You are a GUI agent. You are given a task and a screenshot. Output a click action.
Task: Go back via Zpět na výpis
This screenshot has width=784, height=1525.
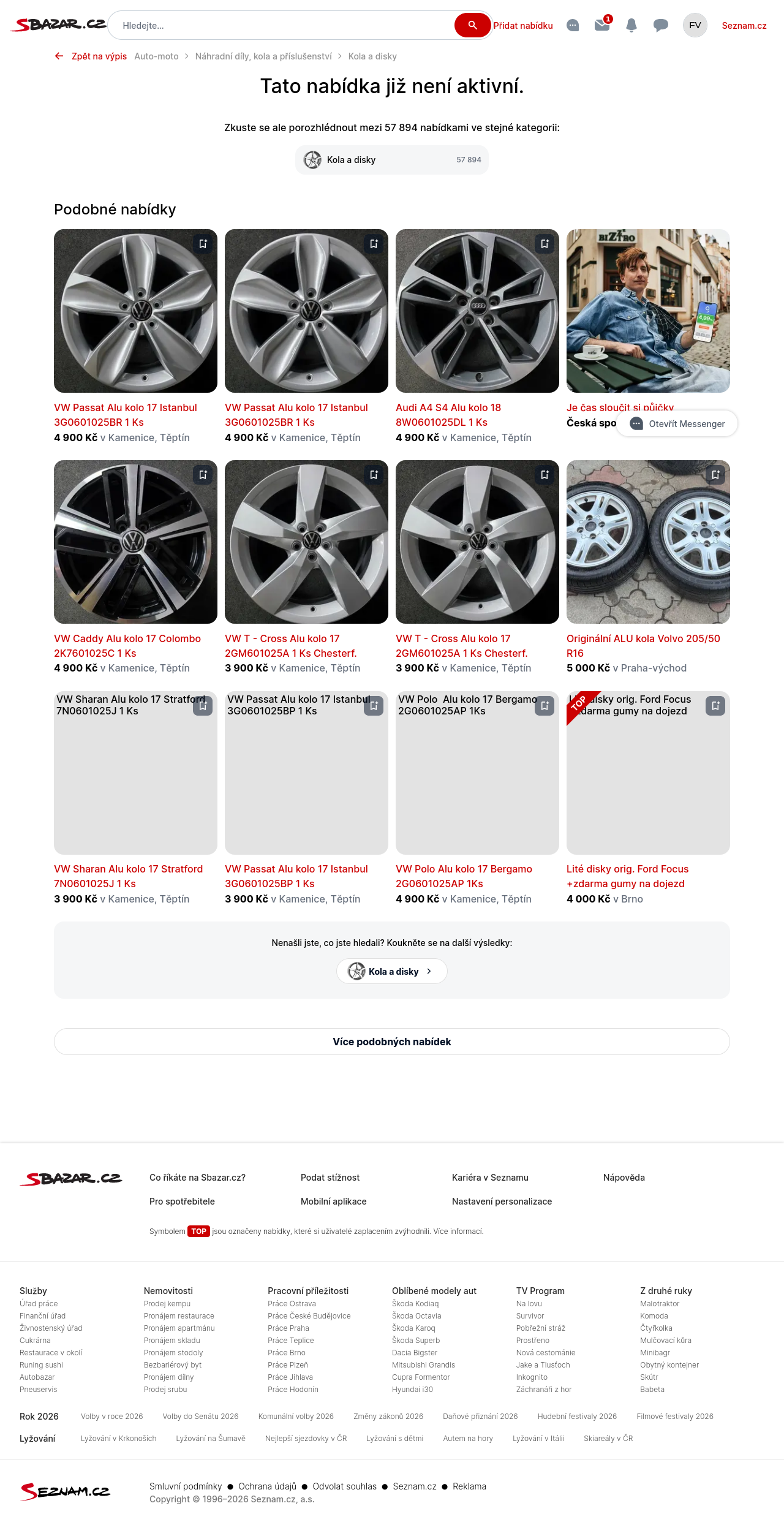92,56
